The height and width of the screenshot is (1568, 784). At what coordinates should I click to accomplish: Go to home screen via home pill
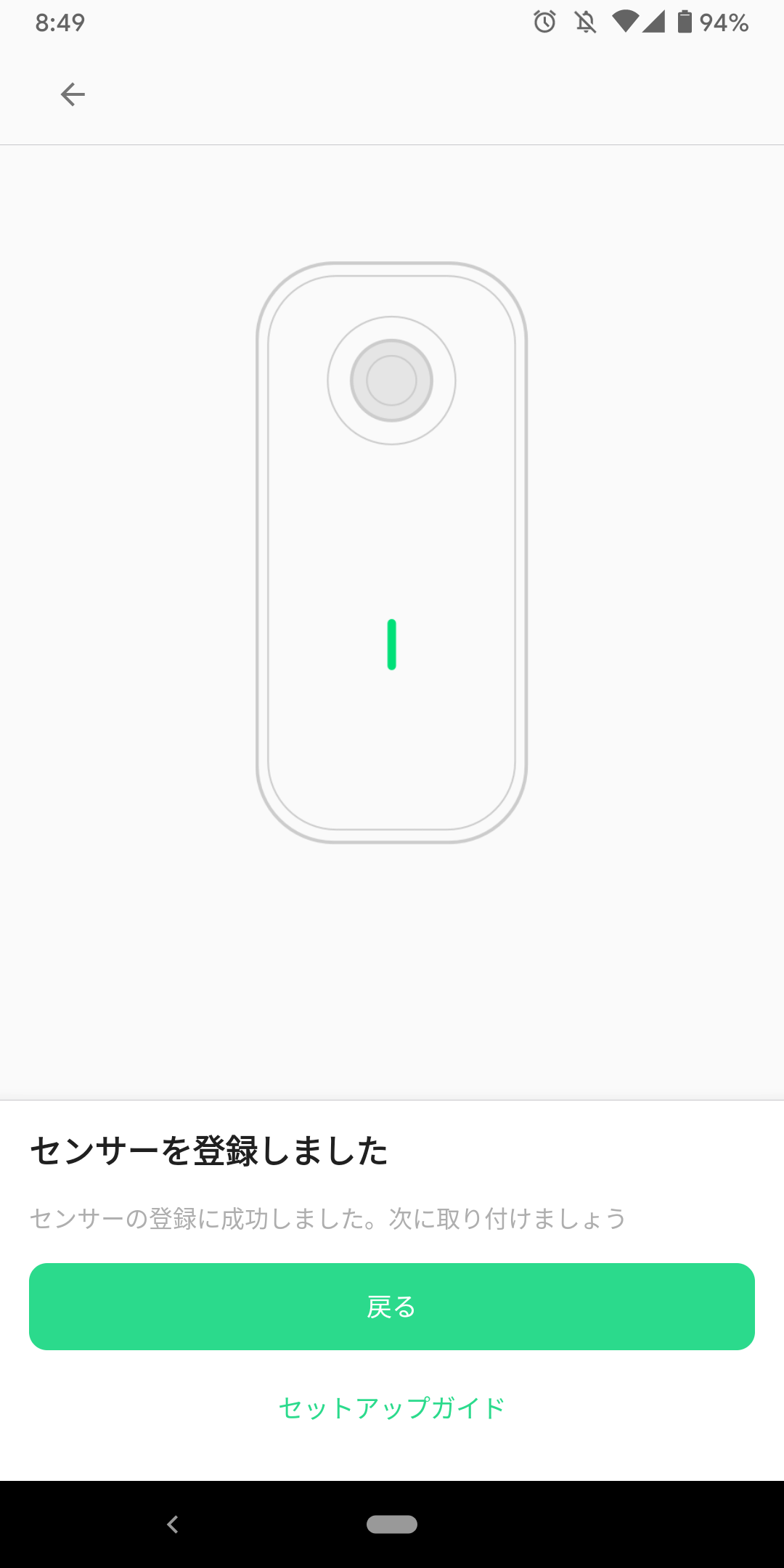[x=392, y=1524]
